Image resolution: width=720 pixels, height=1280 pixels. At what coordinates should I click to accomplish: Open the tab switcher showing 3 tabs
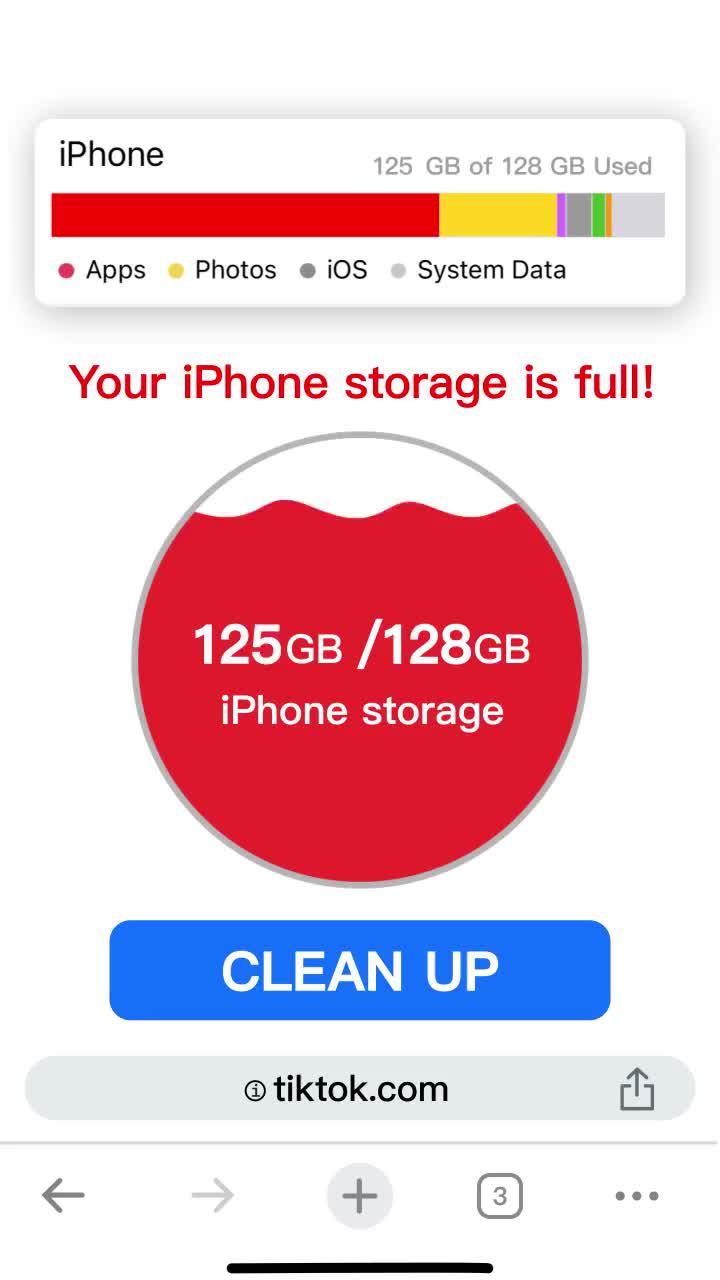pyautogui.click(x=499, y=1195)
